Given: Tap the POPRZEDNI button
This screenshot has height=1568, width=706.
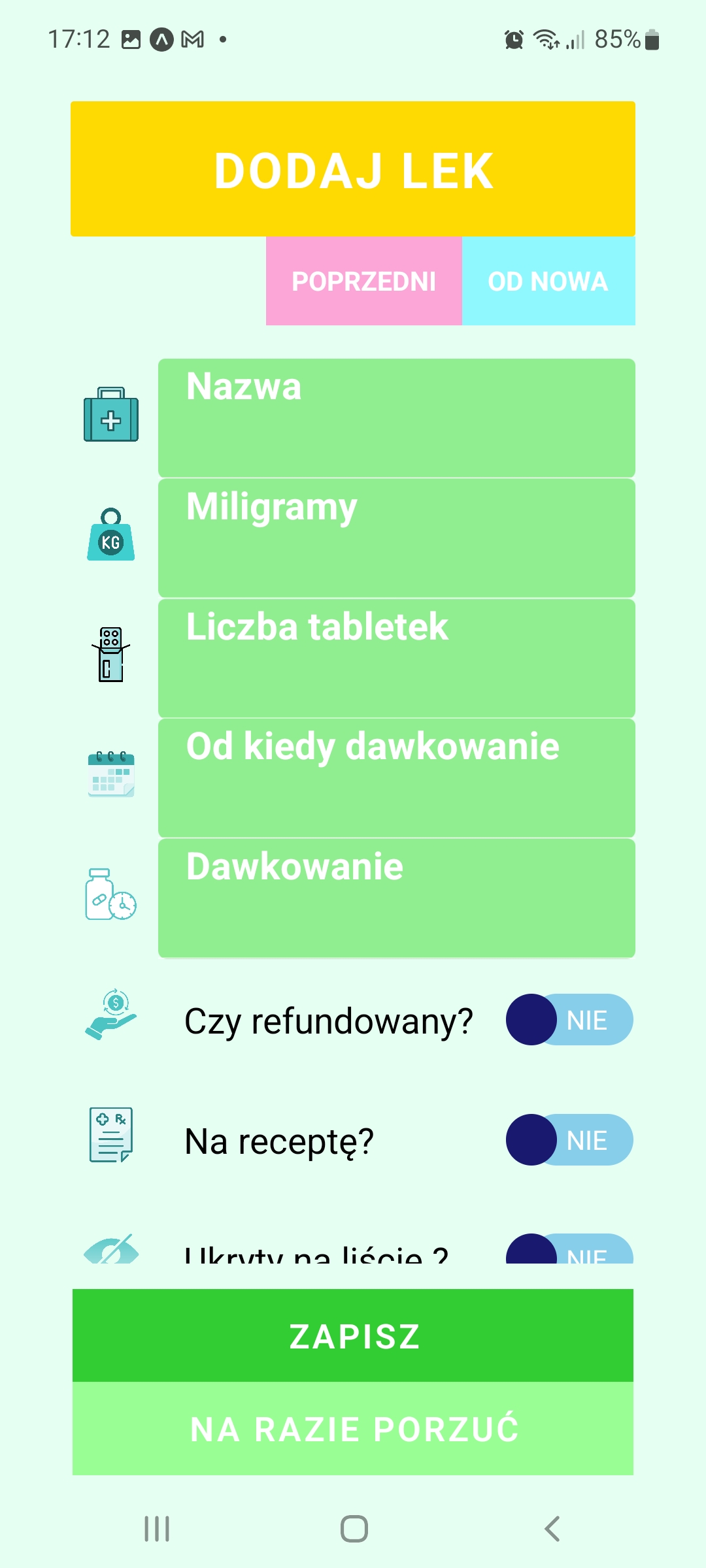Looking at the screenshot, I should pos(363,281).
